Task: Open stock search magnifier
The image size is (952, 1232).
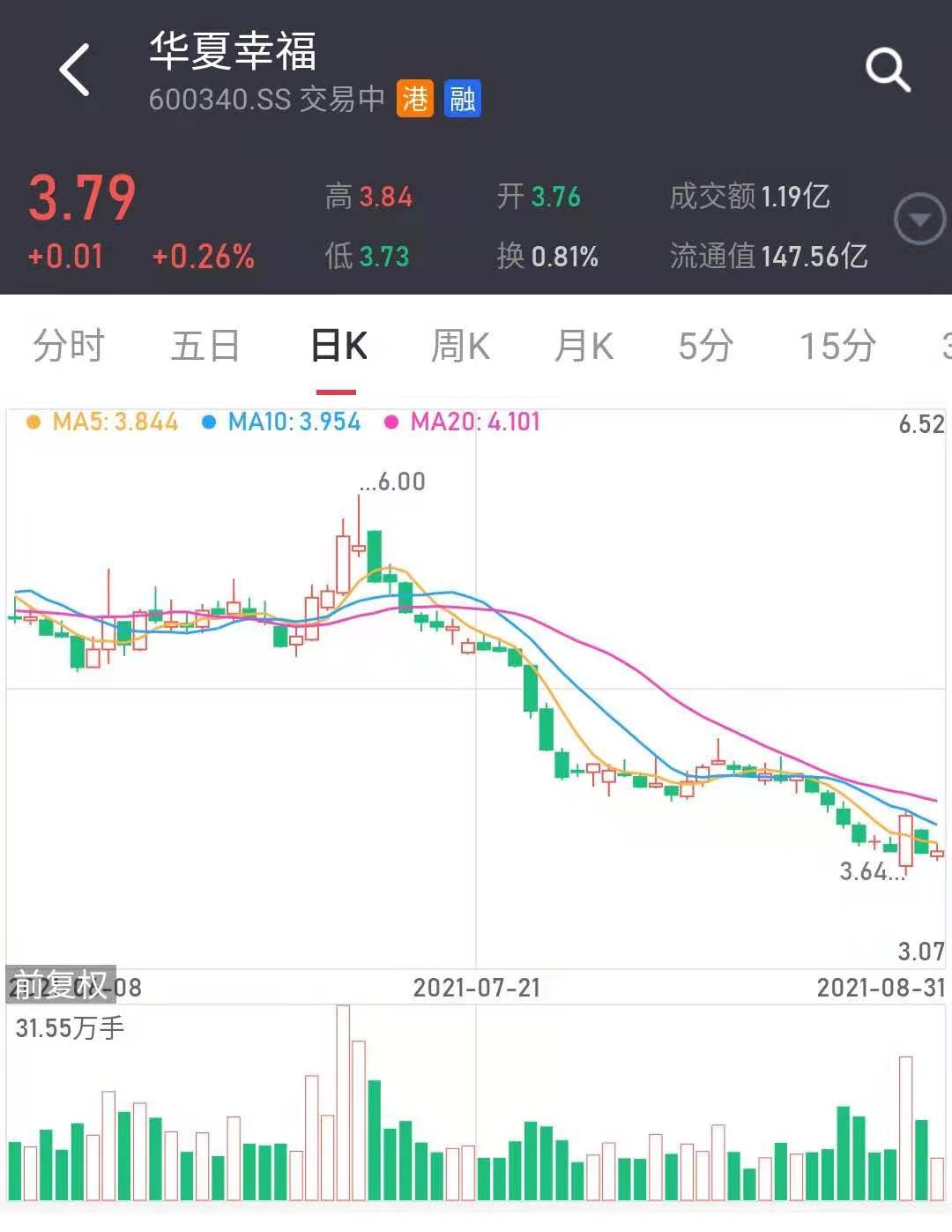Action: (x=887, y=70)
